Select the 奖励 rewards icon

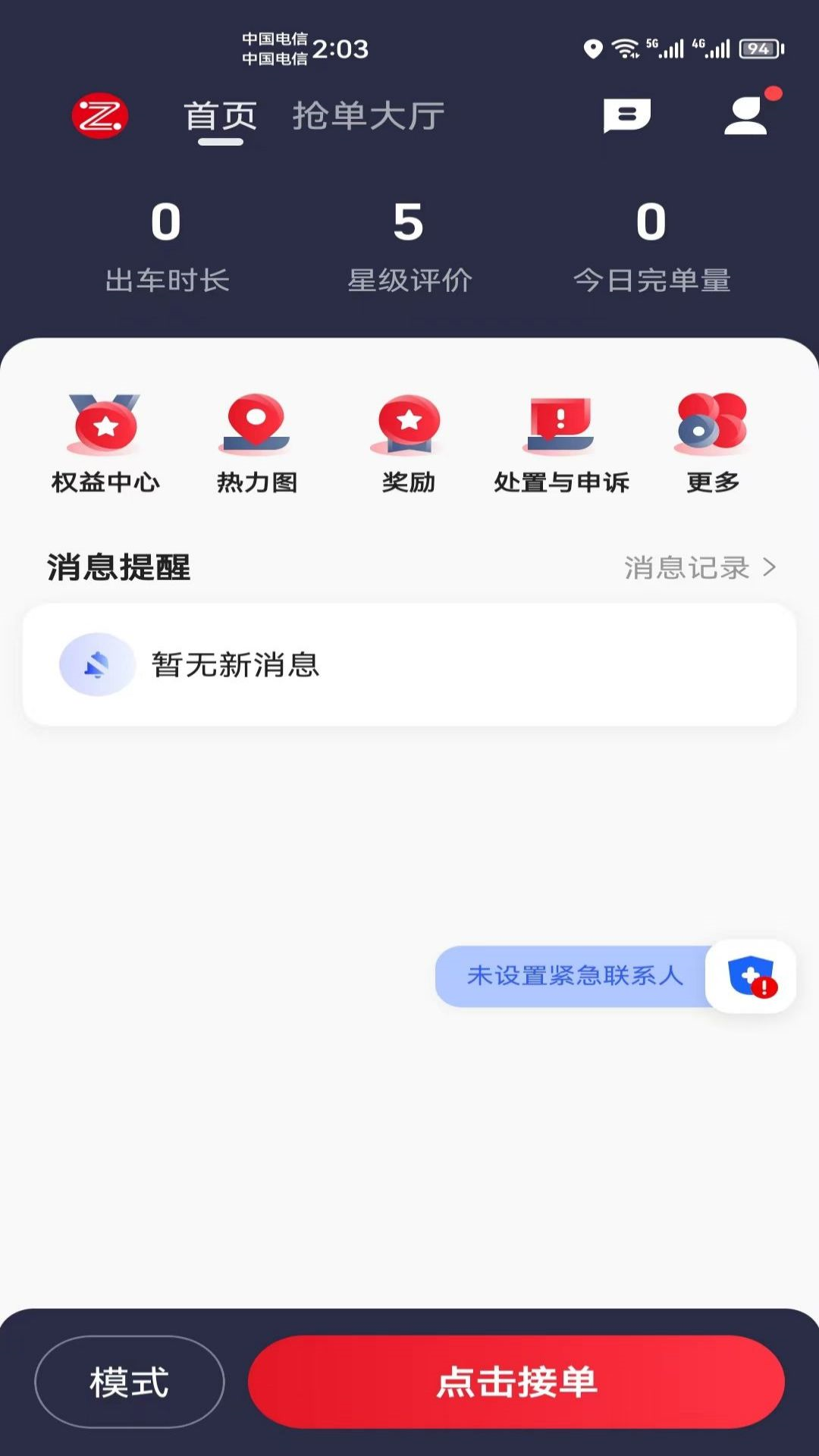(x=408, y=440)
